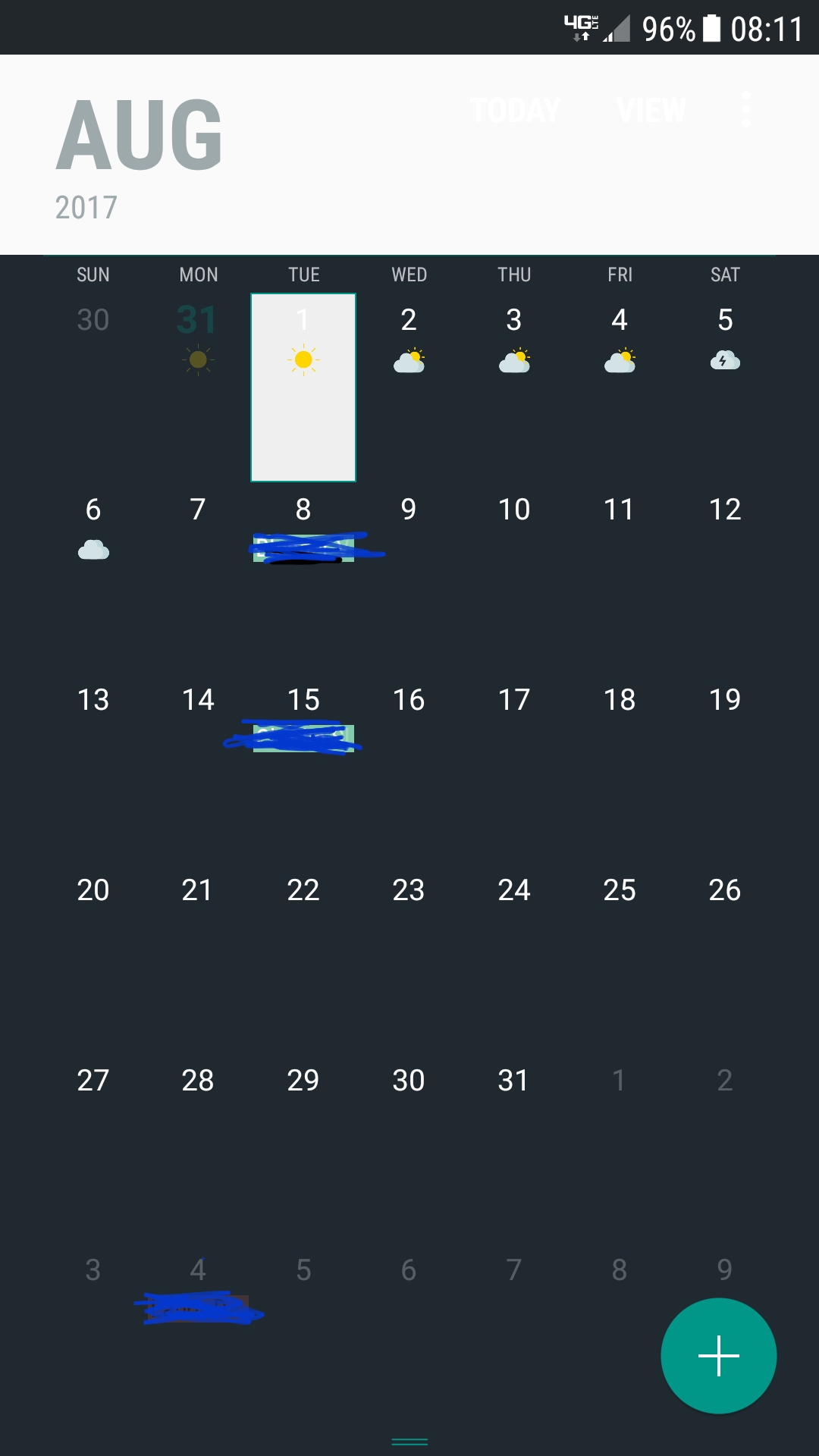Select August 8 with scribbled event
The width and height of the screenshot is (819, 1456).
[x=303, y=577]
